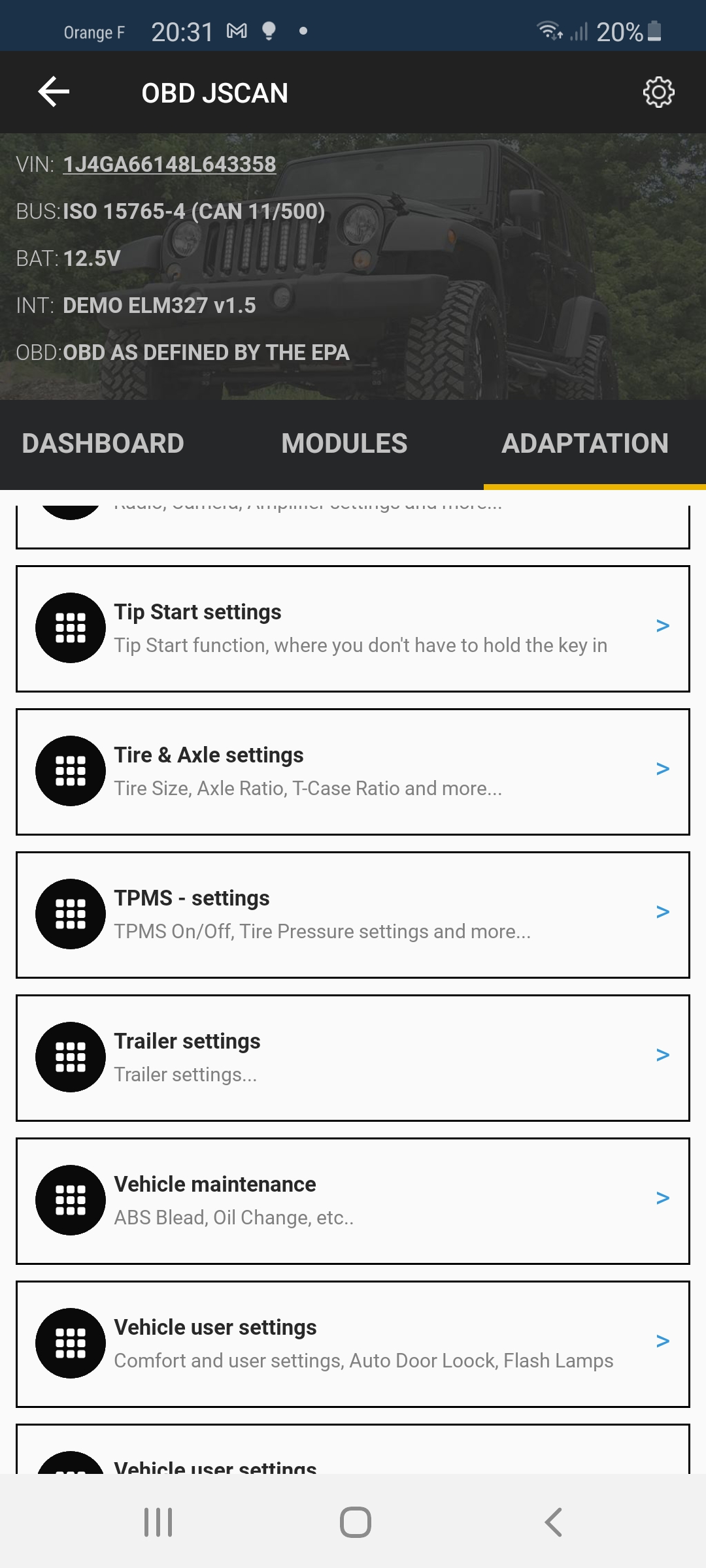This screenshot has width=706, height=1568.
Task: Open the settings gear icon
Action: pyautogui.click(x=658, y=92)
